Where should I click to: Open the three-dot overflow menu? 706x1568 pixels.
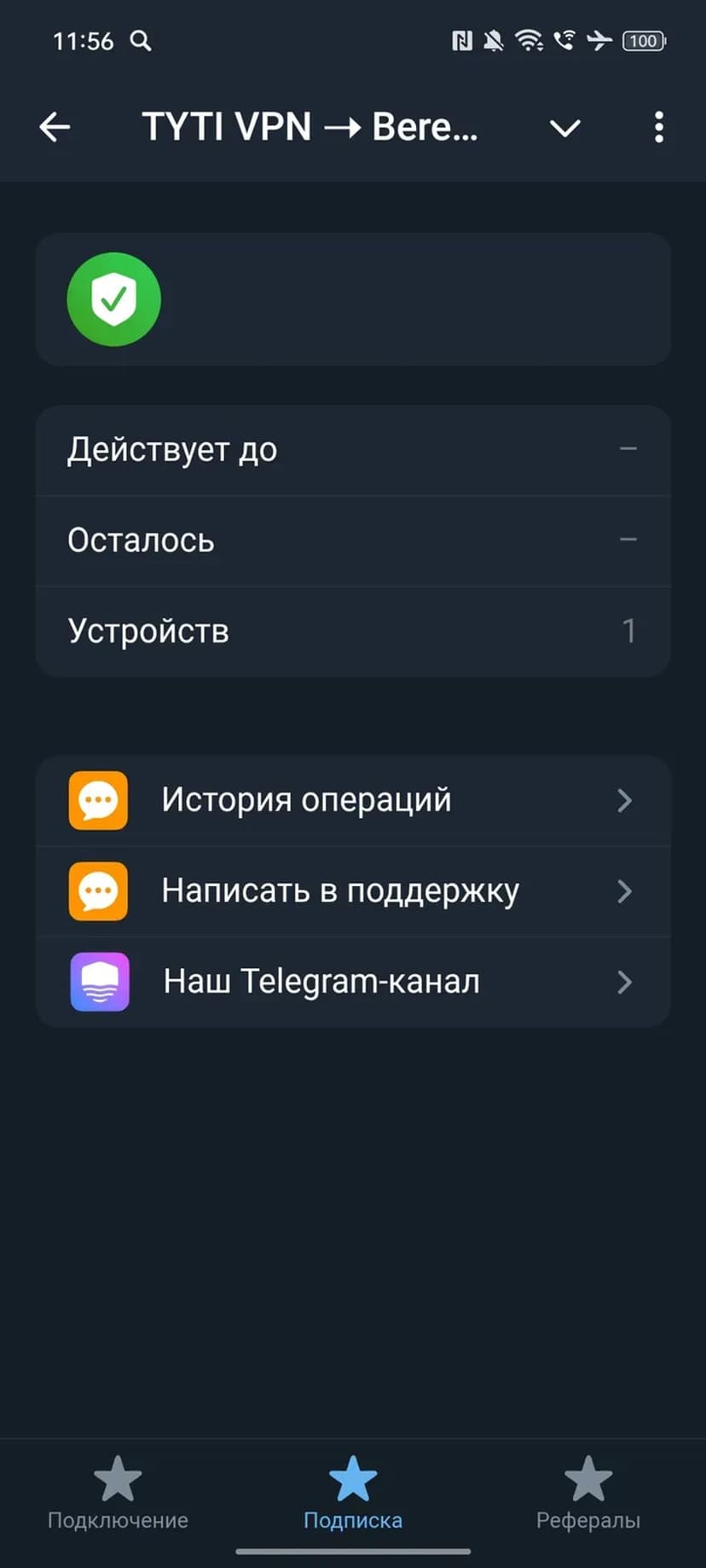(x=658, y=128)
